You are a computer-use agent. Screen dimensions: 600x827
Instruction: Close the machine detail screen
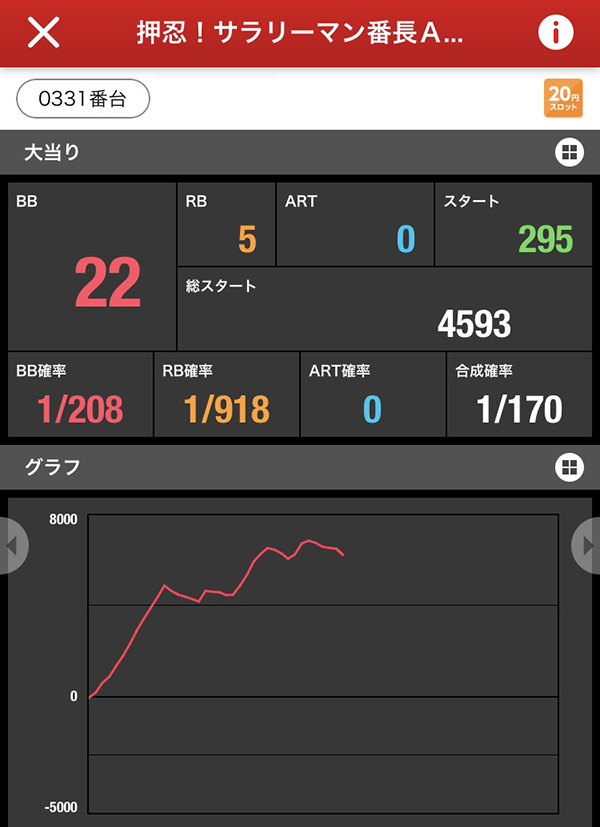click(x=44, y=33)
